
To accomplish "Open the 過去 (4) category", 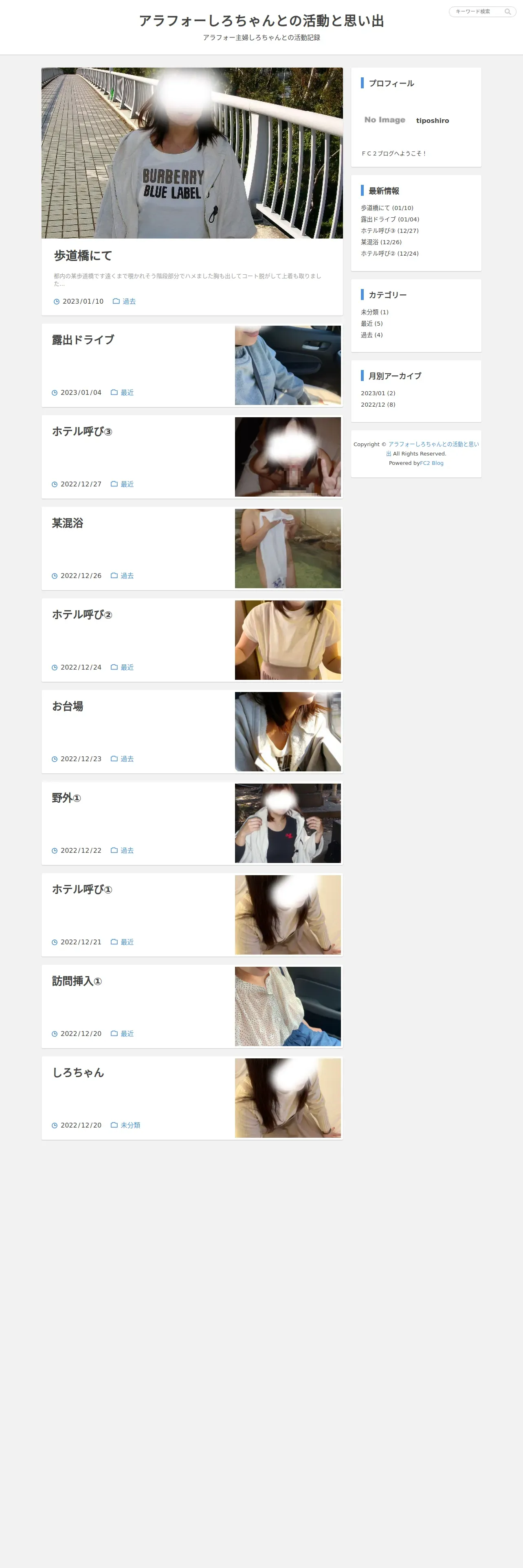I will point(371,335).
